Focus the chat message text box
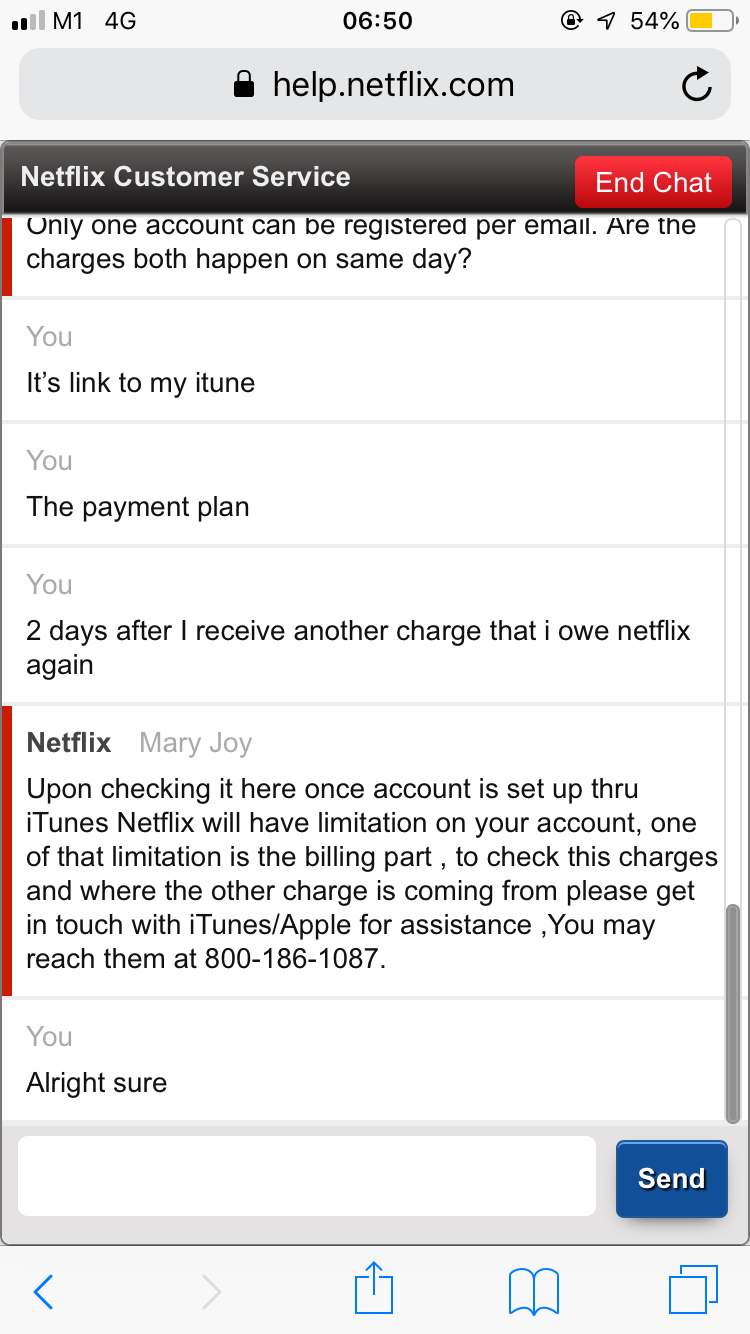 [x=307, y=1176]
